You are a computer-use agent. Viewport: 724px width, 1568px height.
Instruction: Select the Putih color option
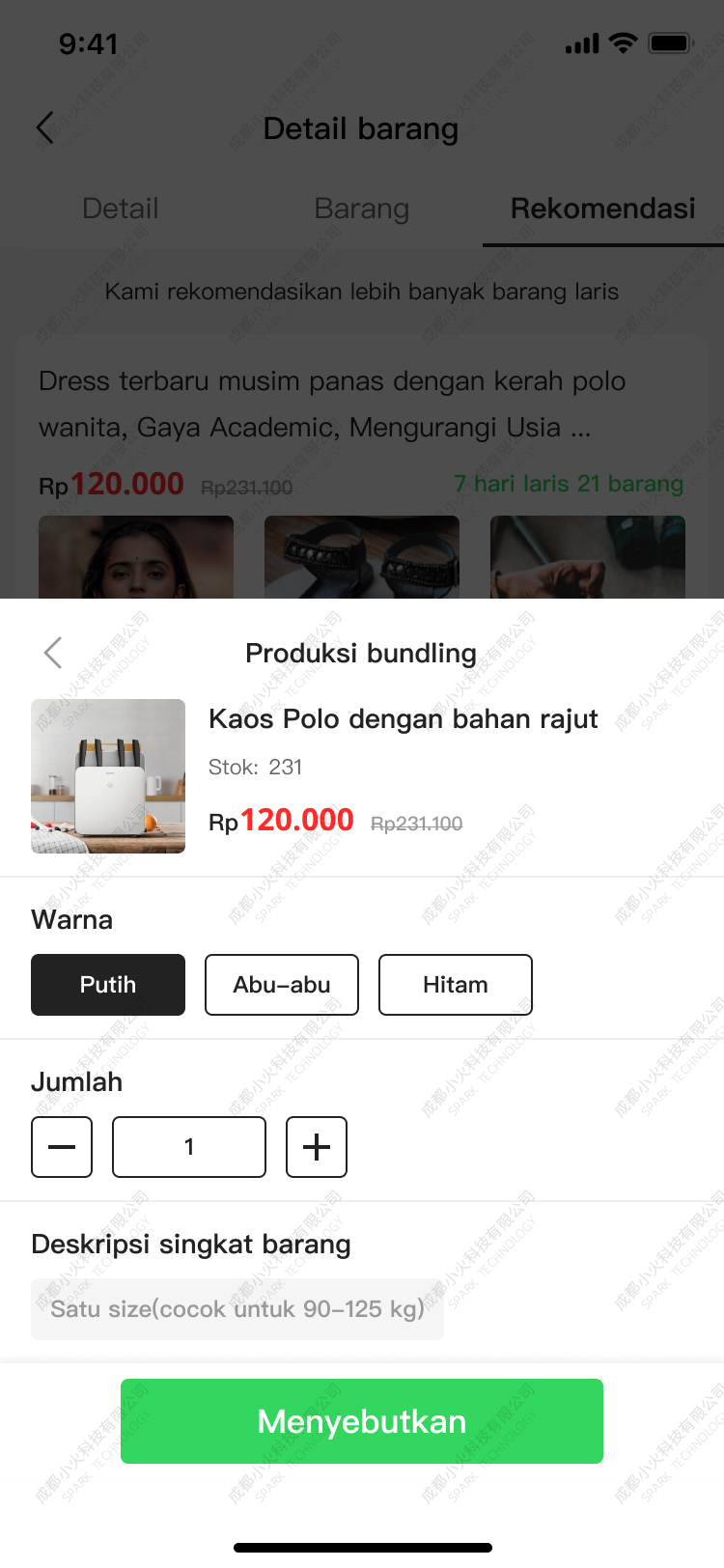coord(108,985)
